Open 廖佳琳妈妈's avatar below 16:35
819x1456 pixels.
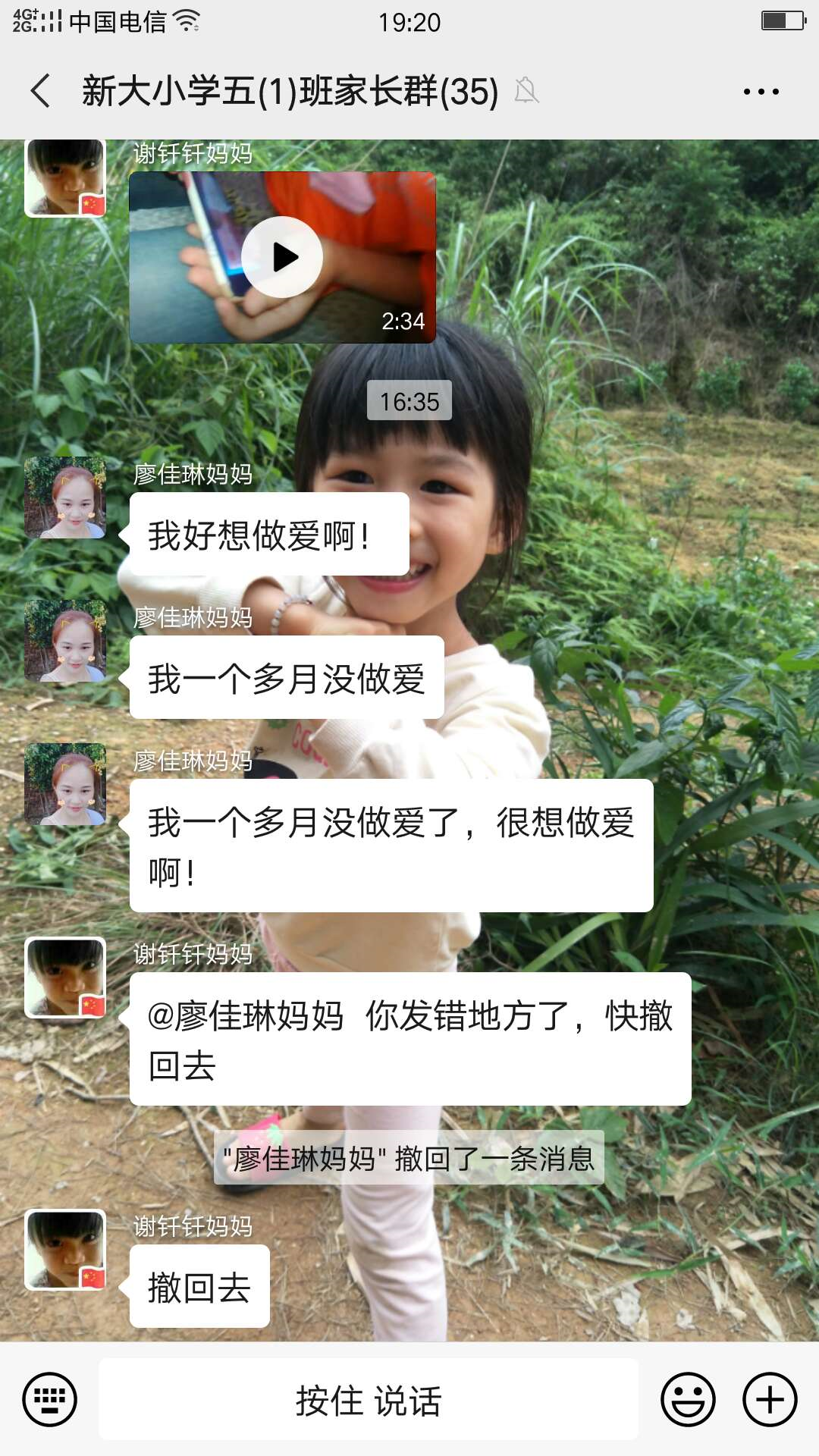(x=65, y=497)
